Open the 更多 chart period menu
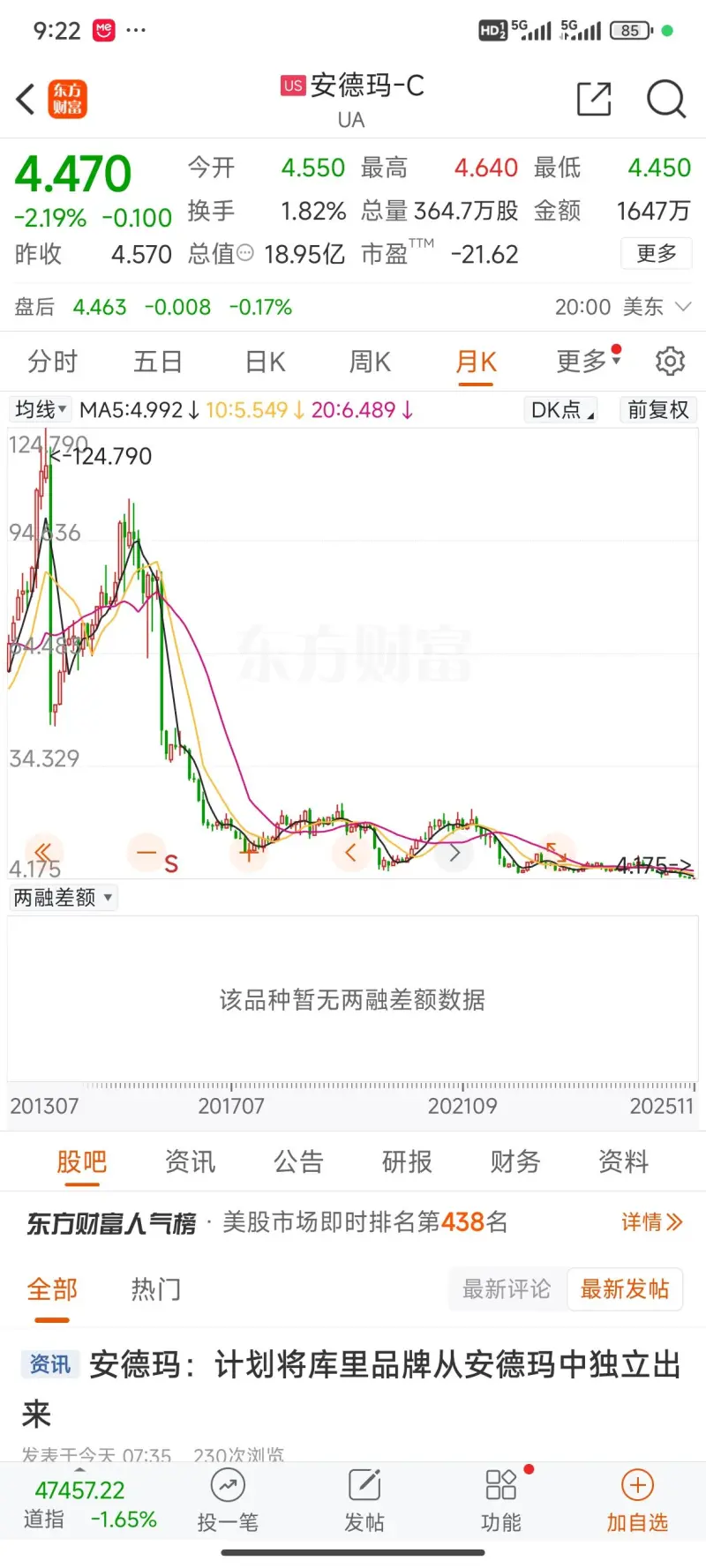The width and height of the screenshot is (706, 1568). click(585, 362)
